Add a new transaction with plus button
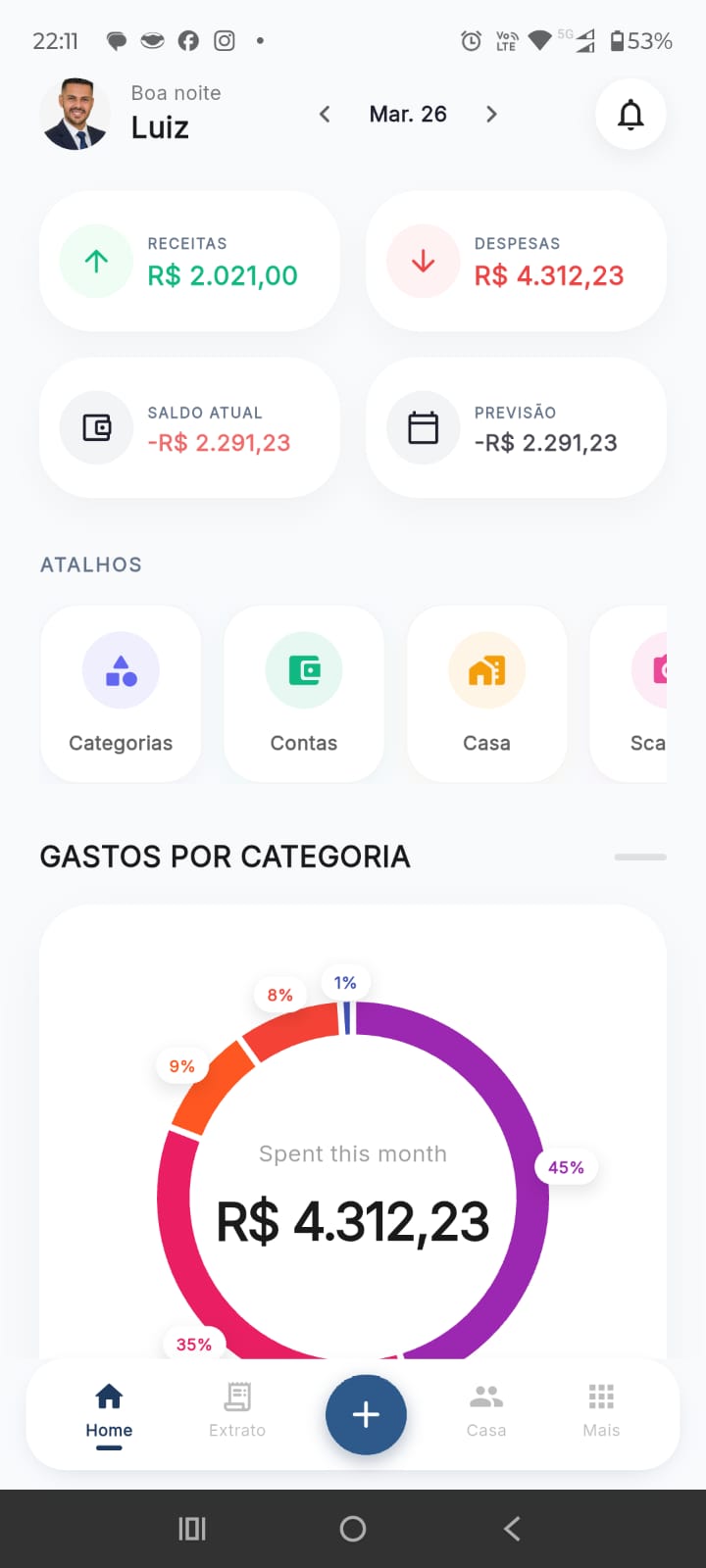The image size is (706, 1568). click(366, 1414)
